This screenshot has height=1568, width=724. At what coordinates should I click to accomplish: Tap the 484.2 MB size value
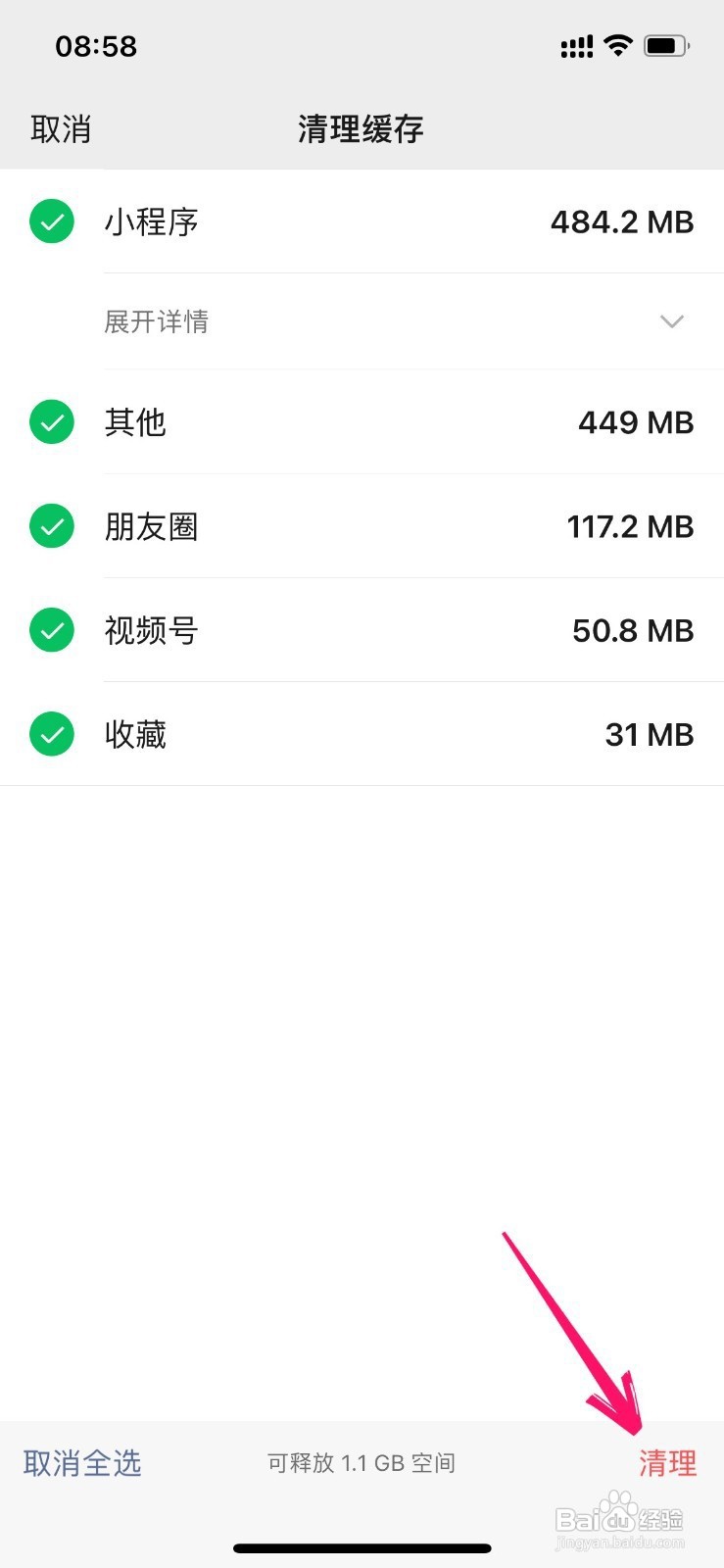pyautogui.click(x=622, y=221)
